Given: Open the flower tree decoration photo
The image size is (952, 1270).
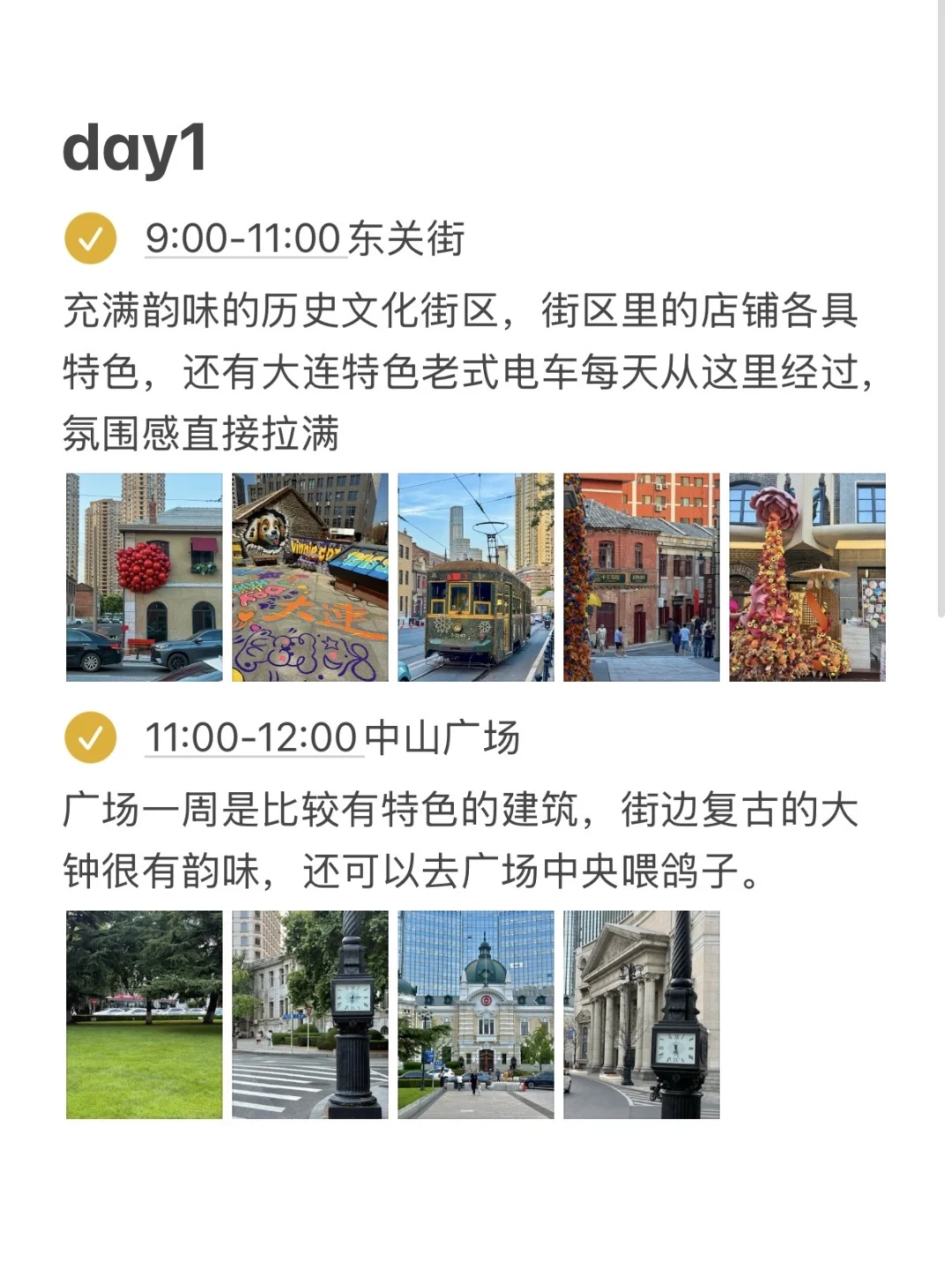Looking at the screenshot, I should pos(807,577).
